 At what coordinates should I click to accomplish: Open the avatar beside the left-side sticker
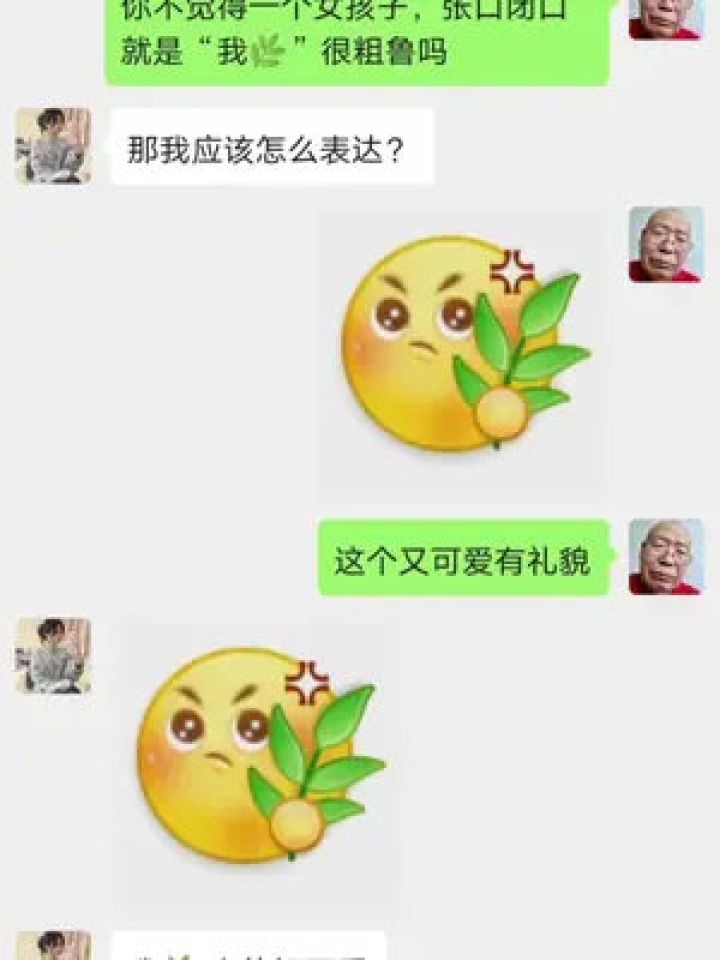53,655
